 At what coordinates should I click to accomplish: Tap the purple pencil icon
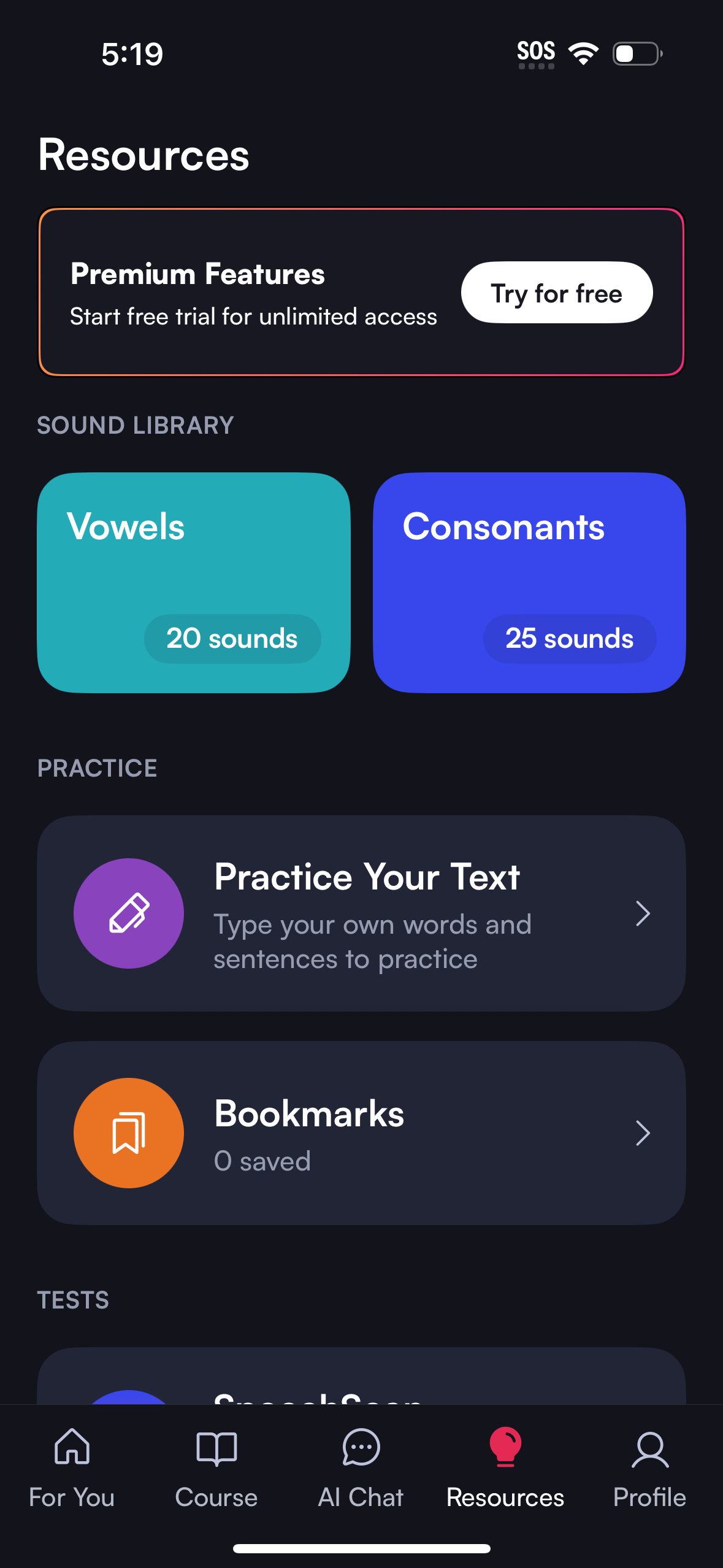[x=128, y=913]
